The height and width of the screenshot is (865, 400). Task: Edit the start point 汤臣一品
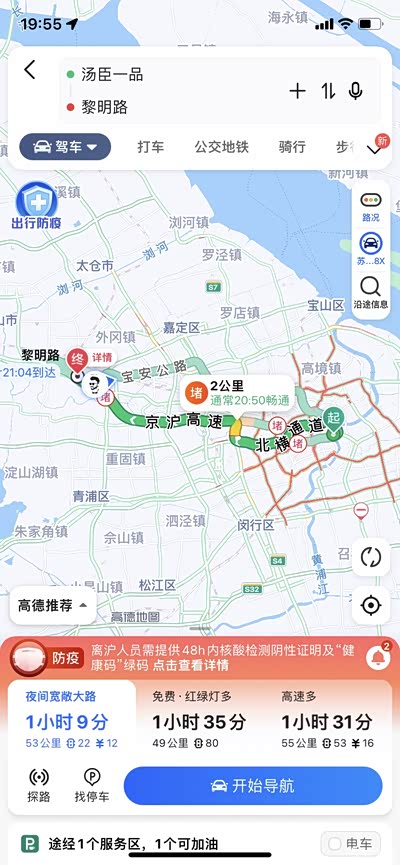click(x=113, y=75)
